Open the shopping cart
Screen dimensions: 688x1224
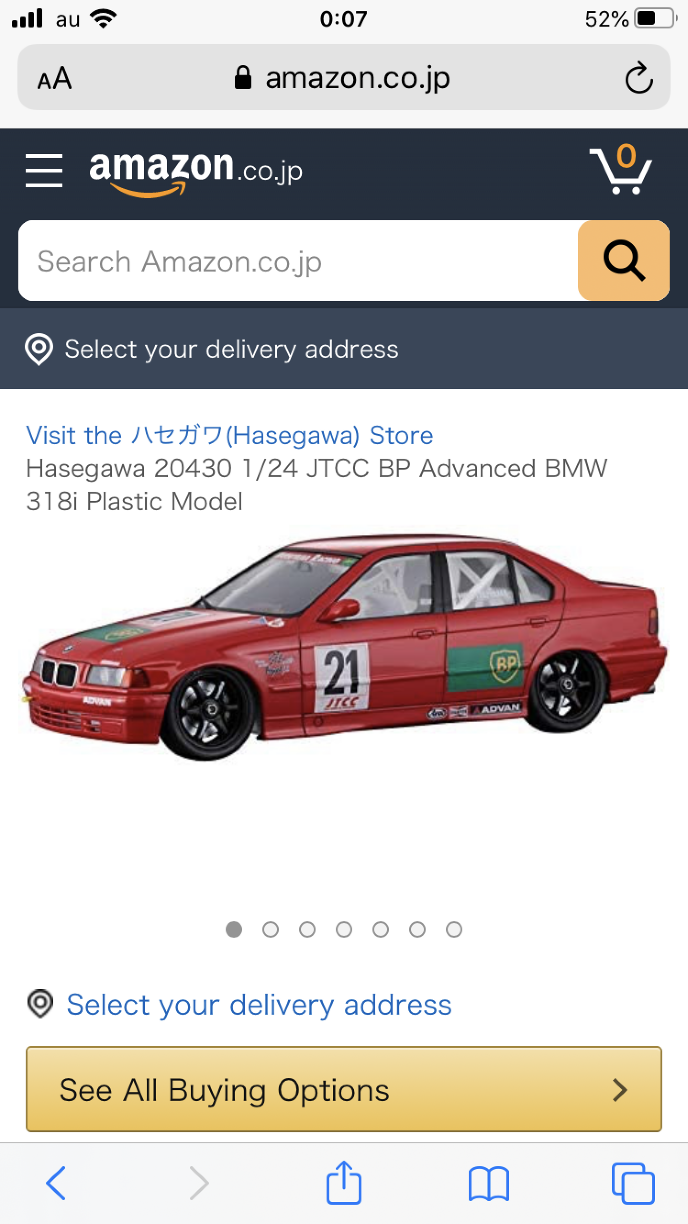(x=620, y=170)
